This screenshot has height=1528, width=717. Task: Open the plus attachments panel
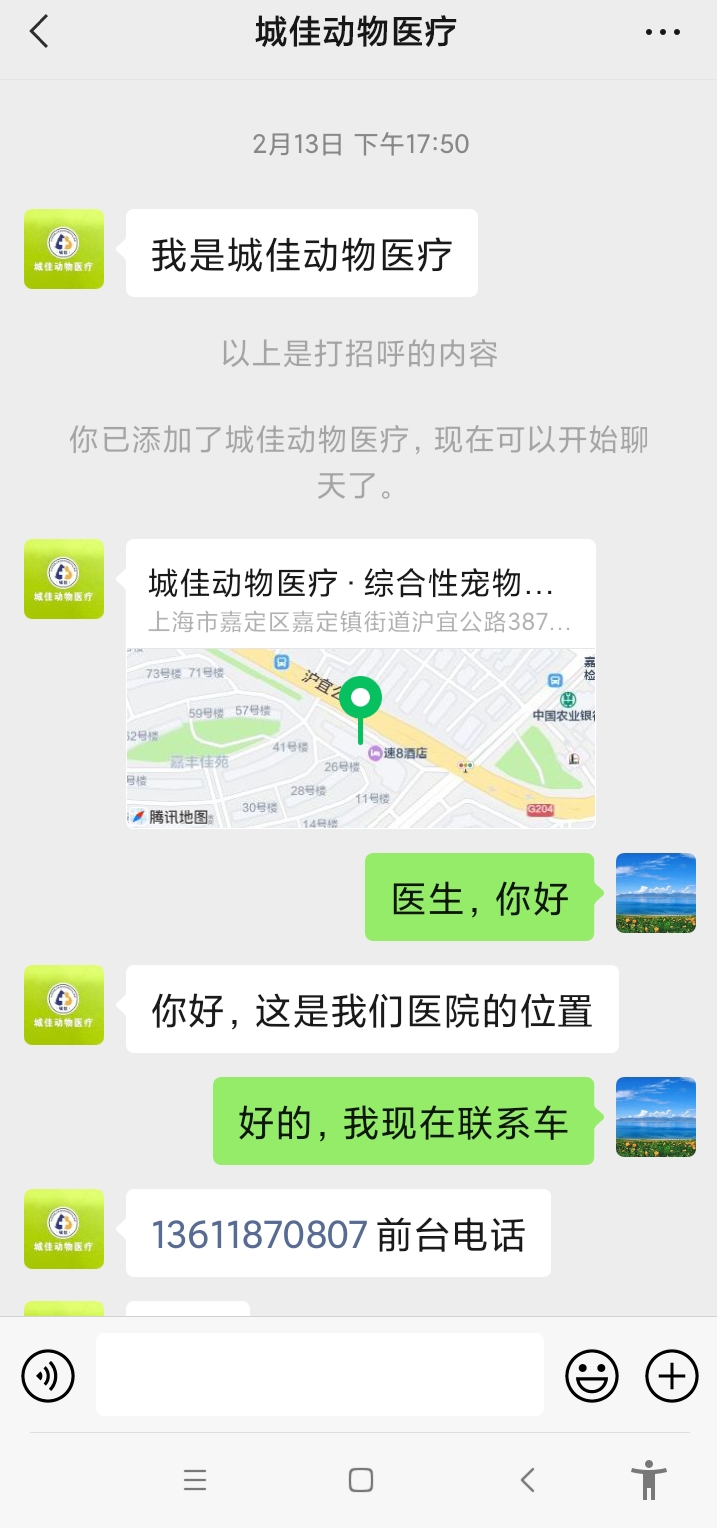point(671,1376)
